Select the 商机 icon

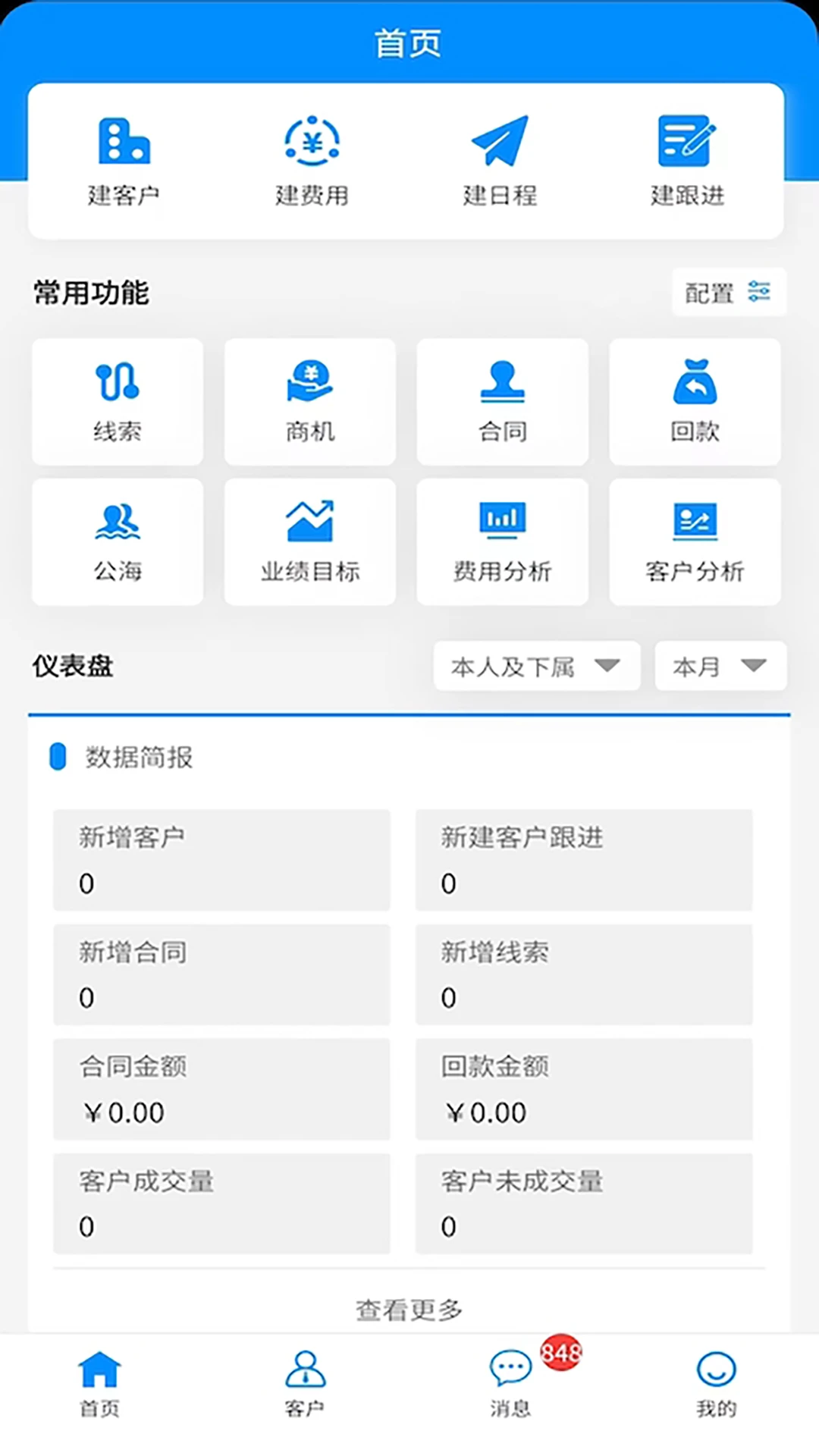click(309, 402)
